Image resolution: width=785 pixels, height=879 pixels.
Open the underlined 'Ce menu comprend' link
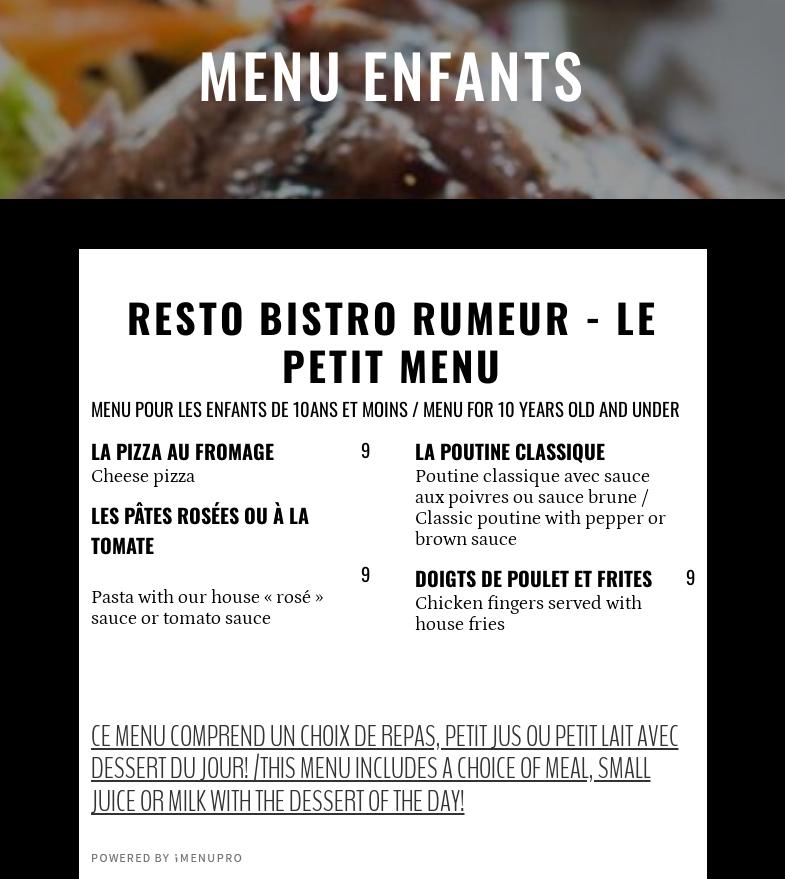[384, 768]
